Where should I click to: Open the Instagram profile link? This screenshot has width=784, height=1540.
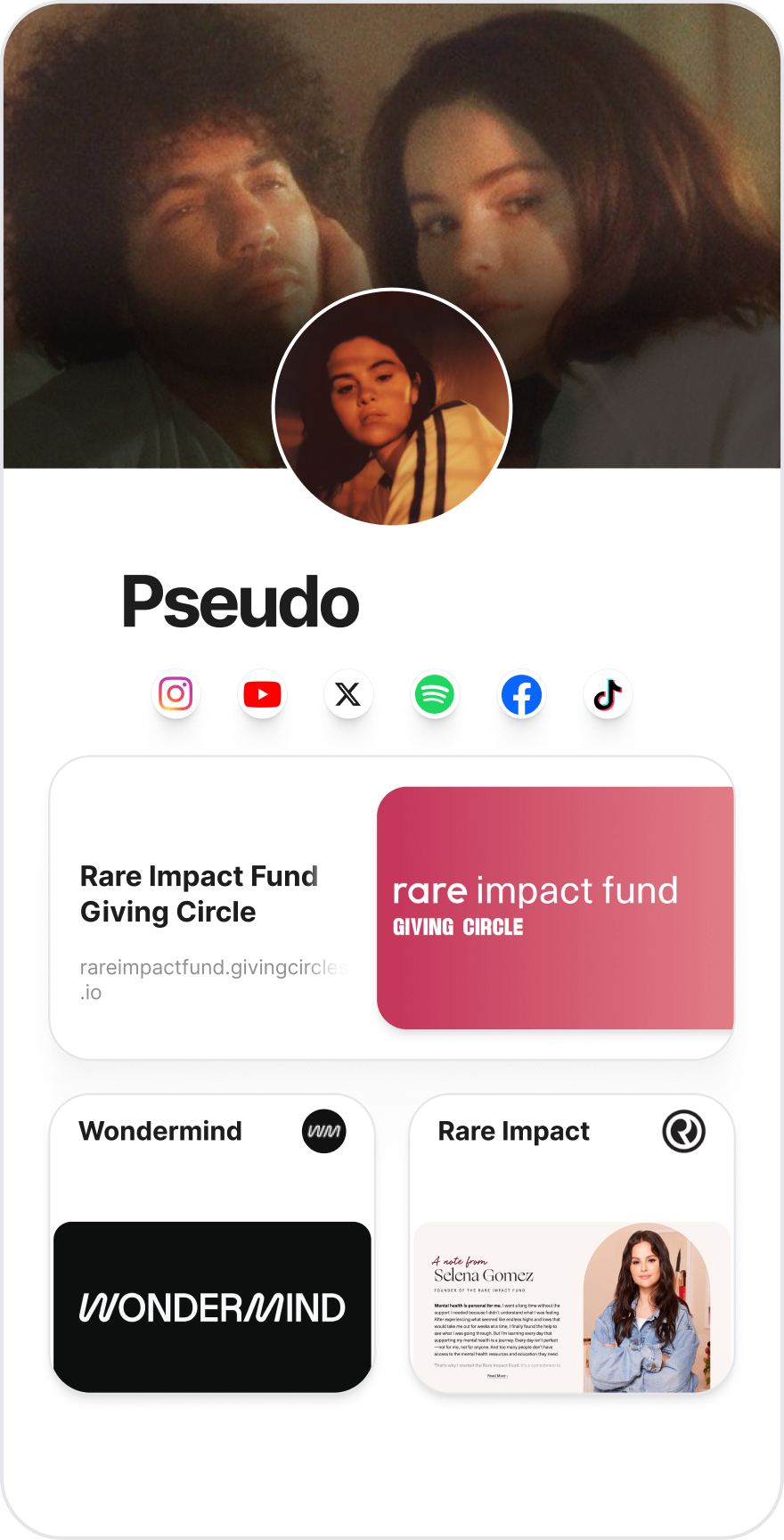[x=176, y=694]
